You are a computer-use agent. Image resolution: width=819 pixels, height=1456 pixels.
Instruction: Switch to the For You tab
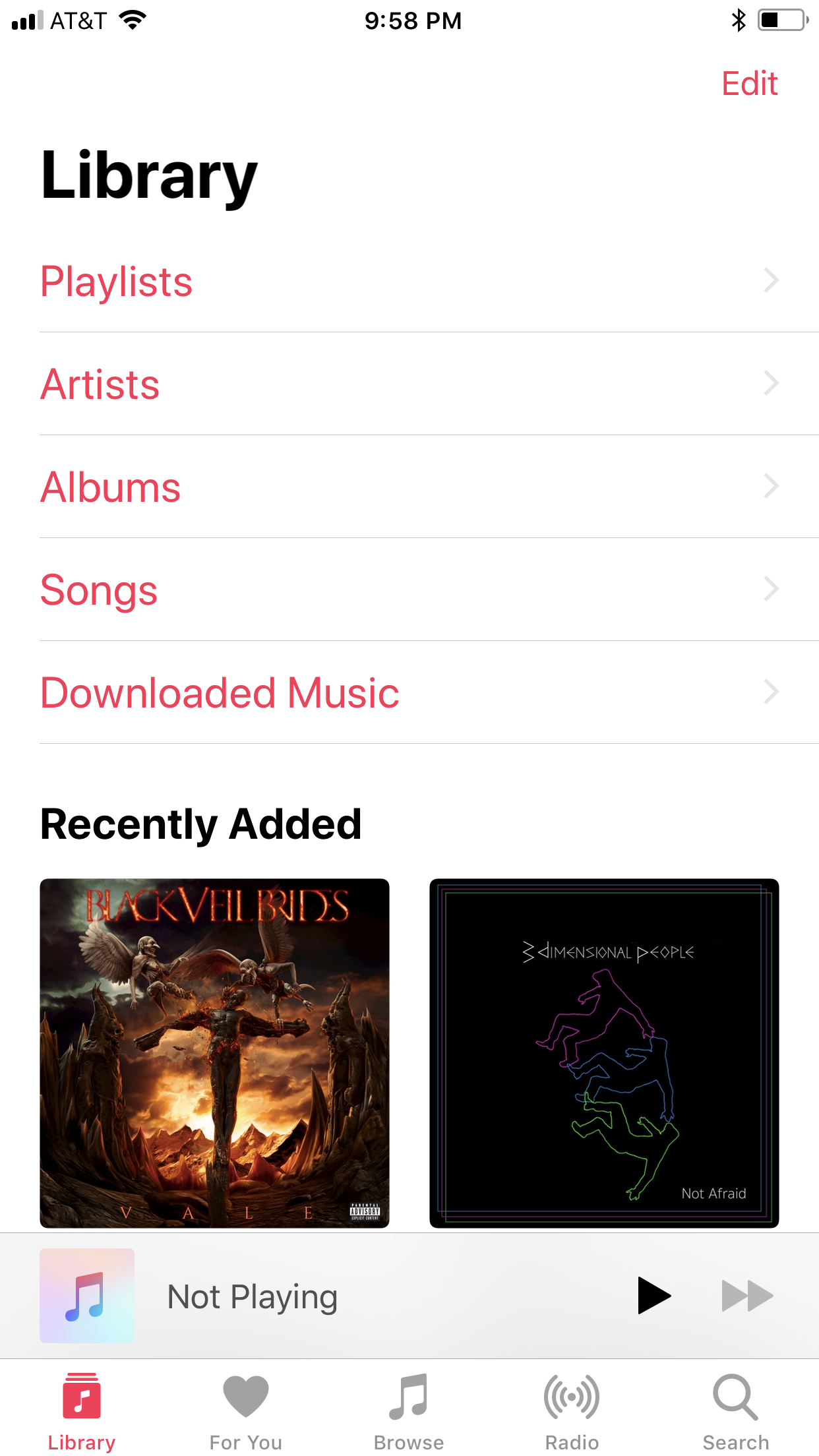[245, 1412]
